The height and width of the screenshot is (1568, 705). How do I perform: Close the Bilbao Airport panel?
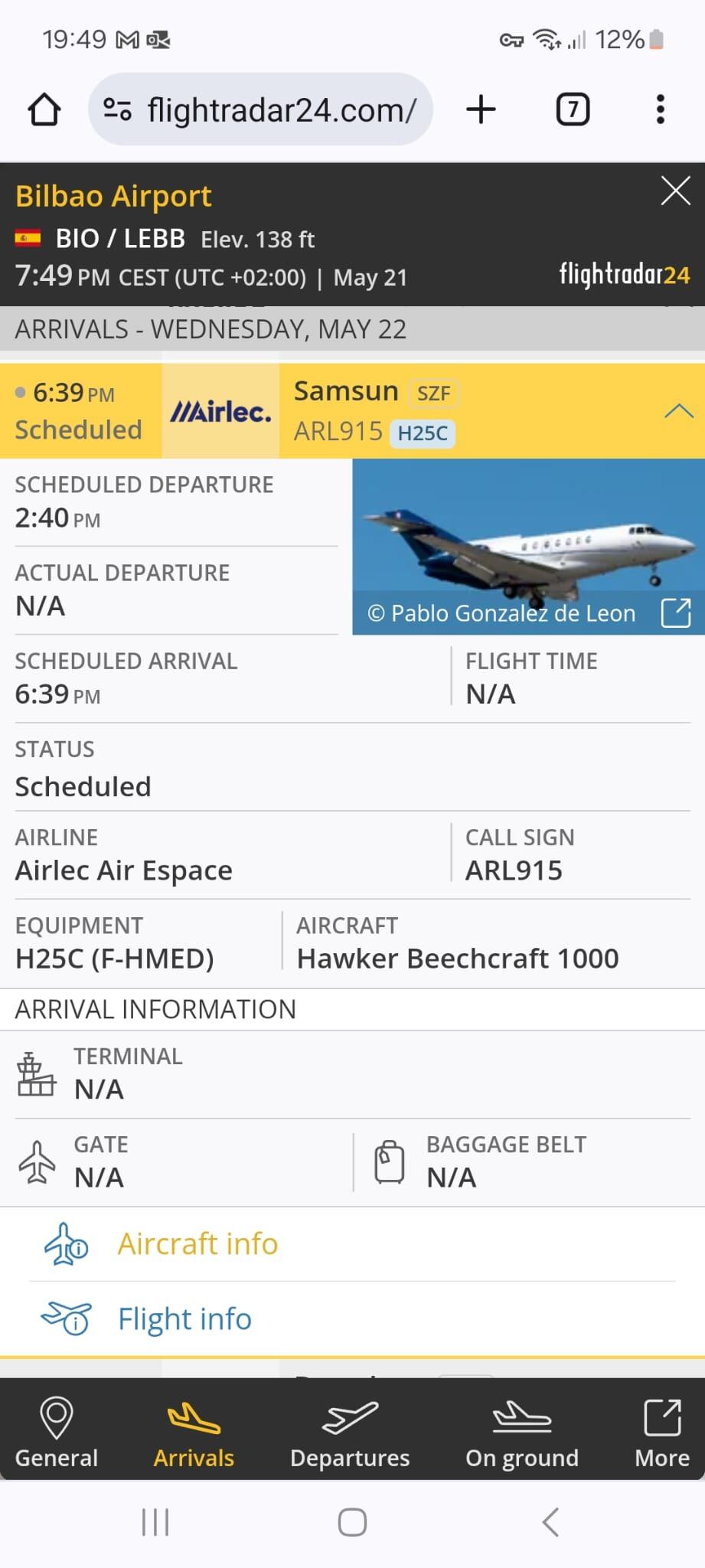(x=675, y=191)
